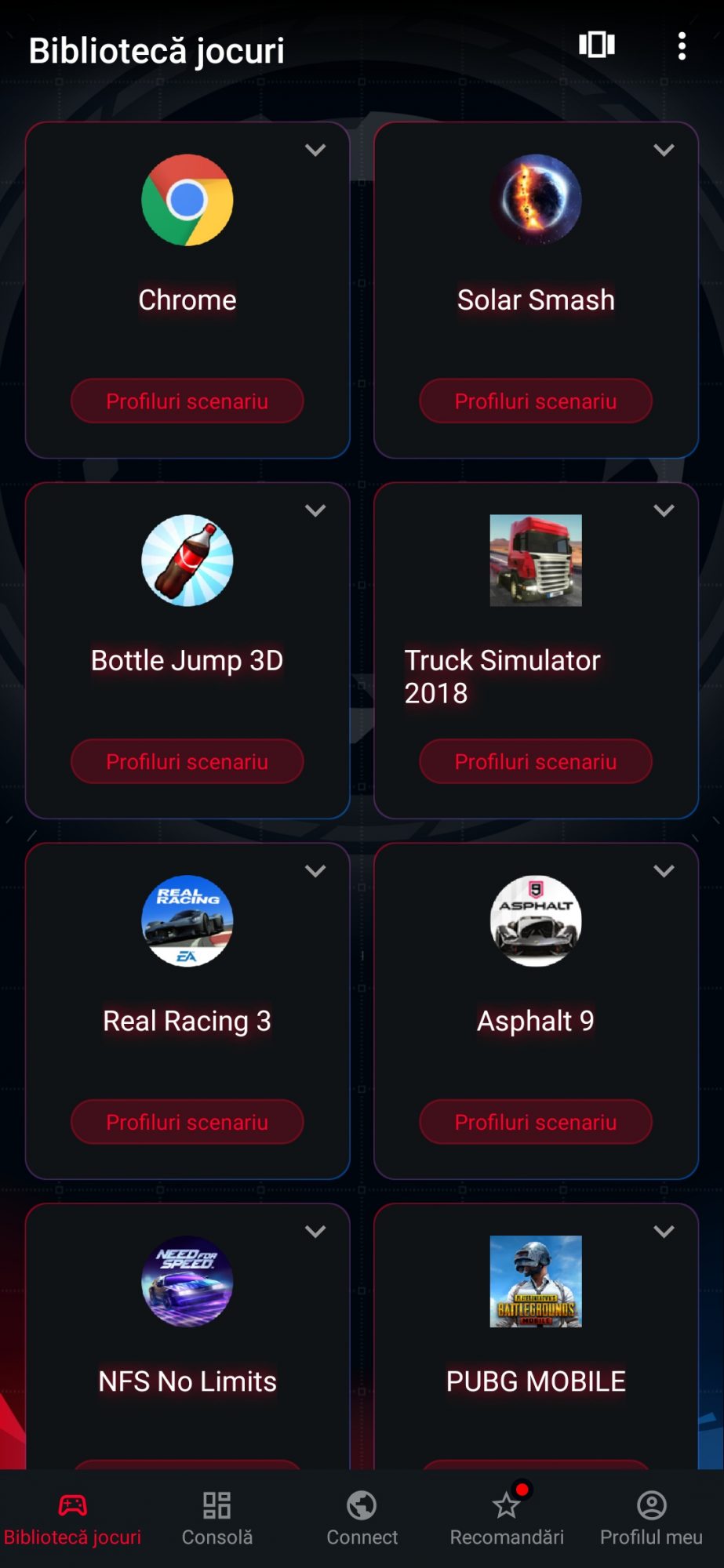Expand the Chrome card chevron
The image size is (724, 1568).
click(315, 151)
